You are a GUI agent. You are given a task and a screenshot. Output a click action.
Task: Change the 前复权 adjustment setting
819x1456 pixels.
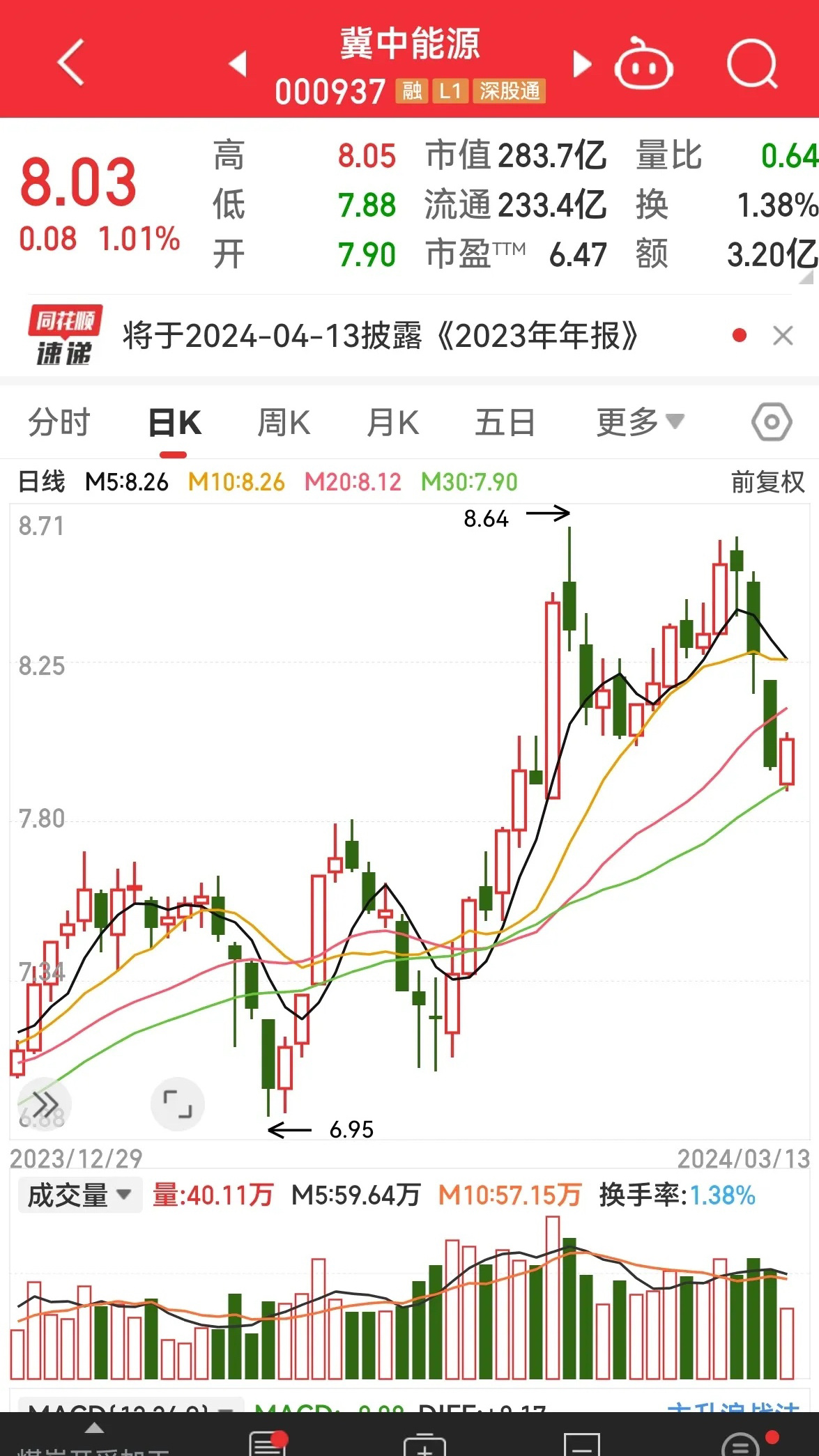(x=767, y=482)
